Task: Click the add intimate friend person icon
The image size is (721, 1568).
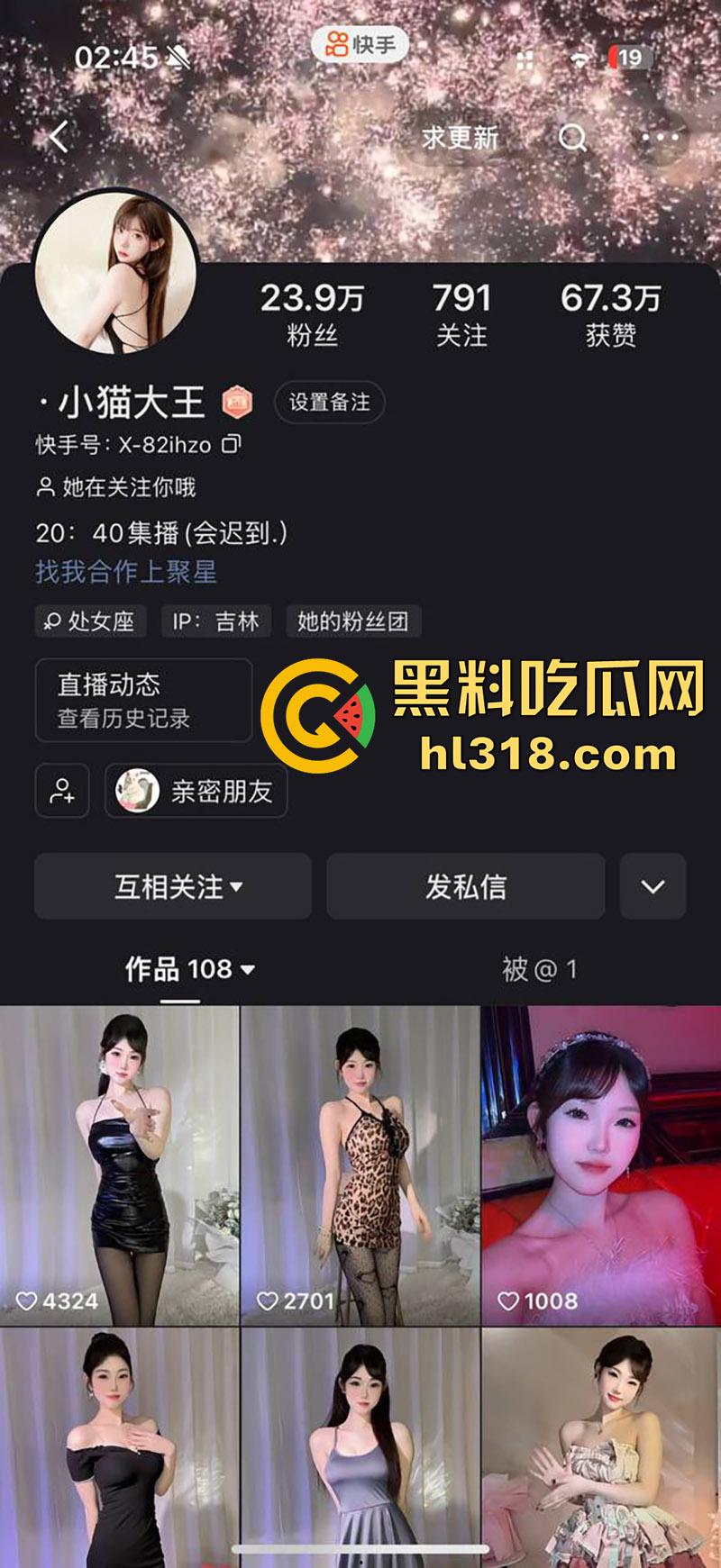Action: tap(61, 791)
